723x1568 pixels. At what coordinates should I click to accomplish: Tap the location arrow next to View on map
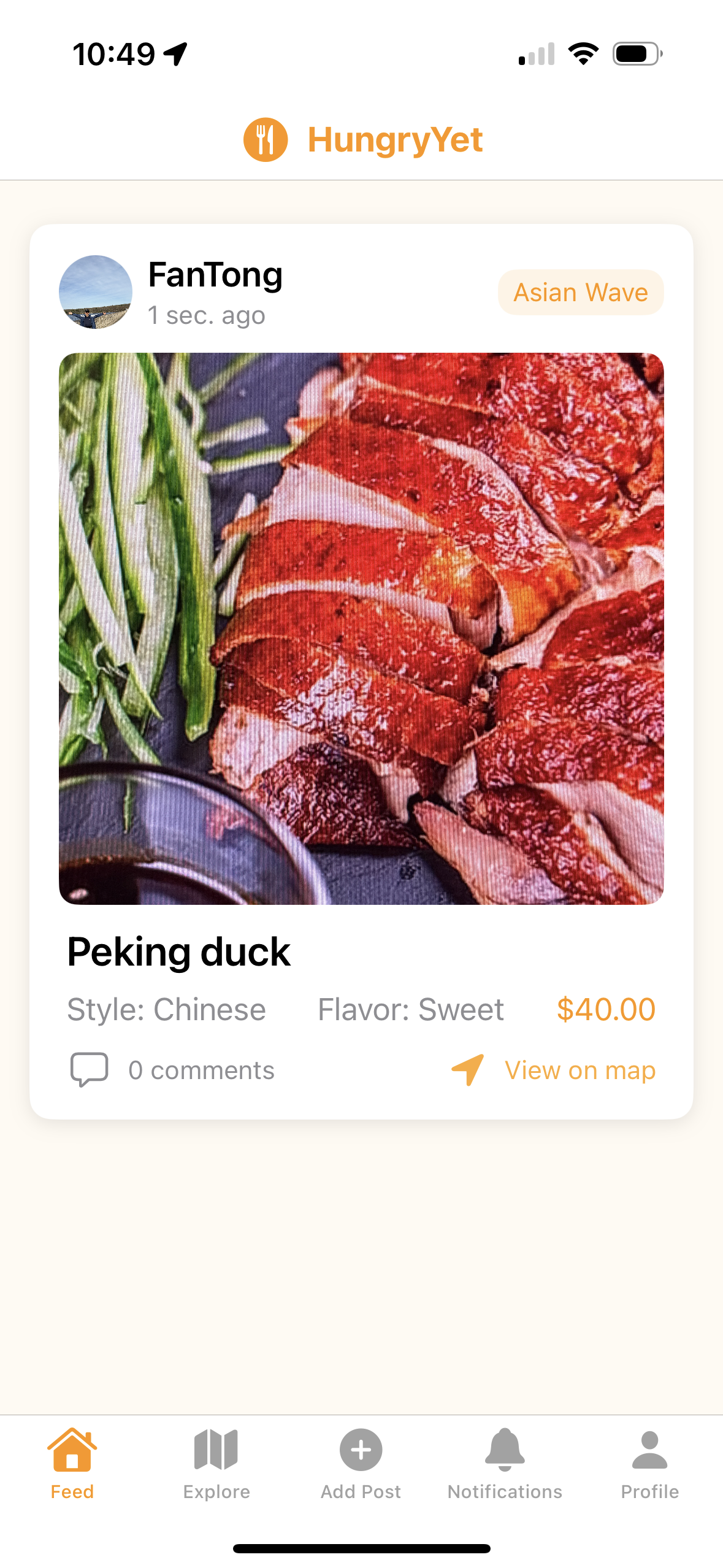[x=469, y=1069]
